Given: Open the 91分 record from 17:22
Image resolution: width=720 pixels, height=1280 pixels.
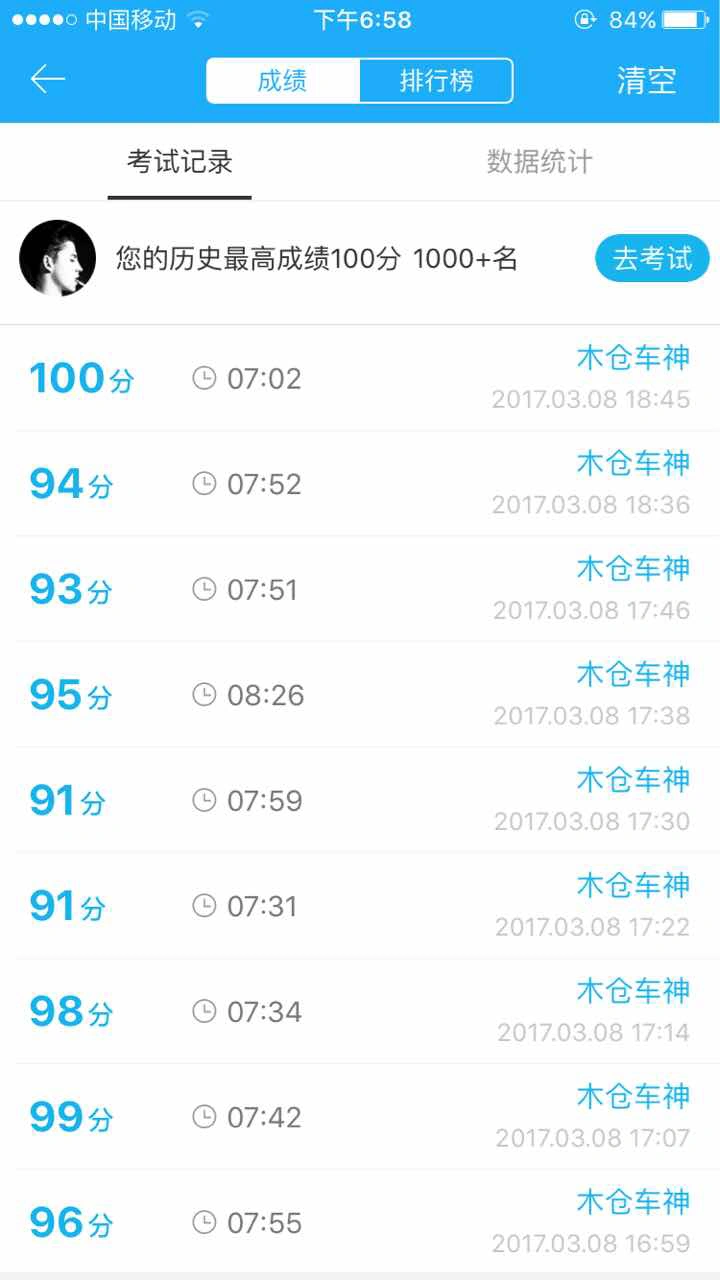Looking at the screenshot, I should click(x=360, y=906).
